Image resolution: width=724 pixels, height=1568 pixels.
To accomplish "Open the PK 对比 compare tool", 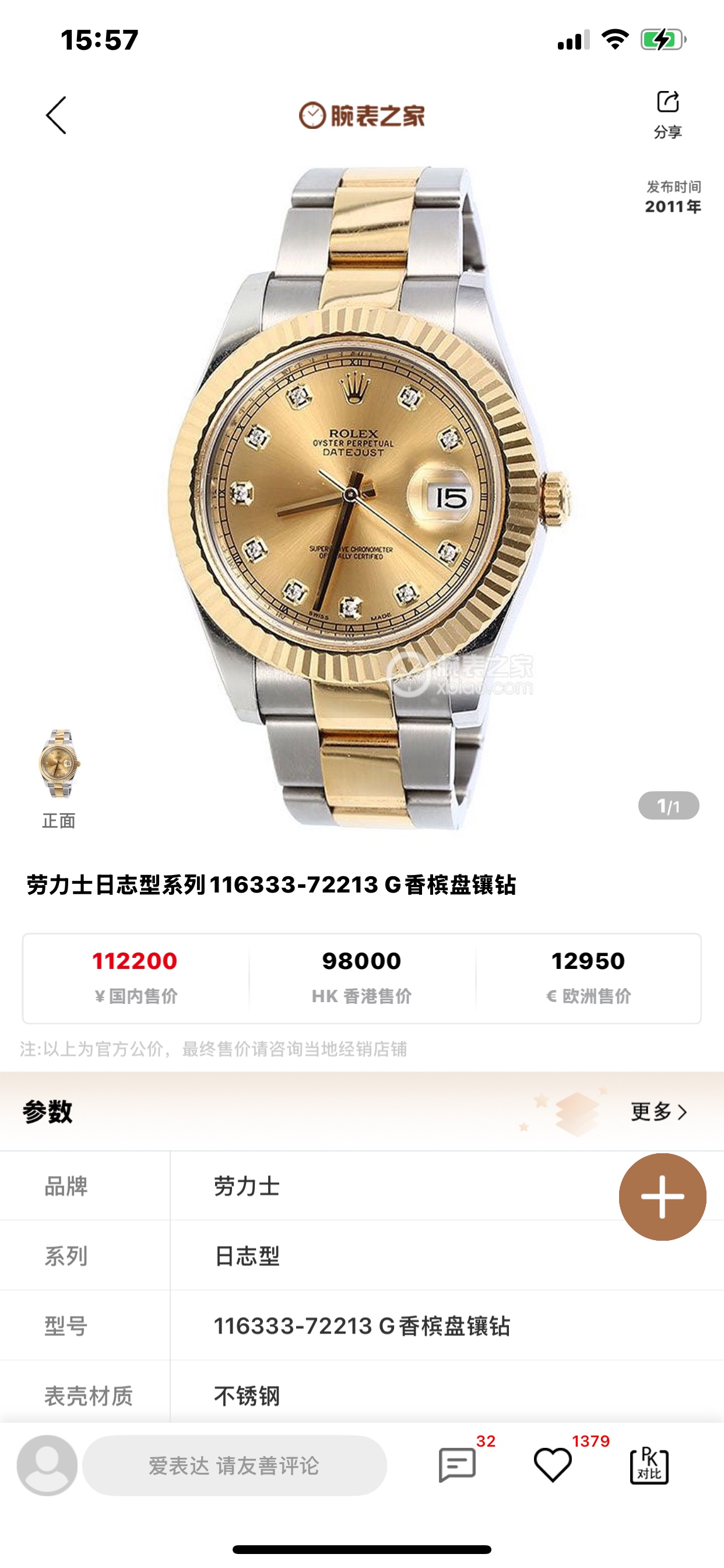I will click(649, 1465).
